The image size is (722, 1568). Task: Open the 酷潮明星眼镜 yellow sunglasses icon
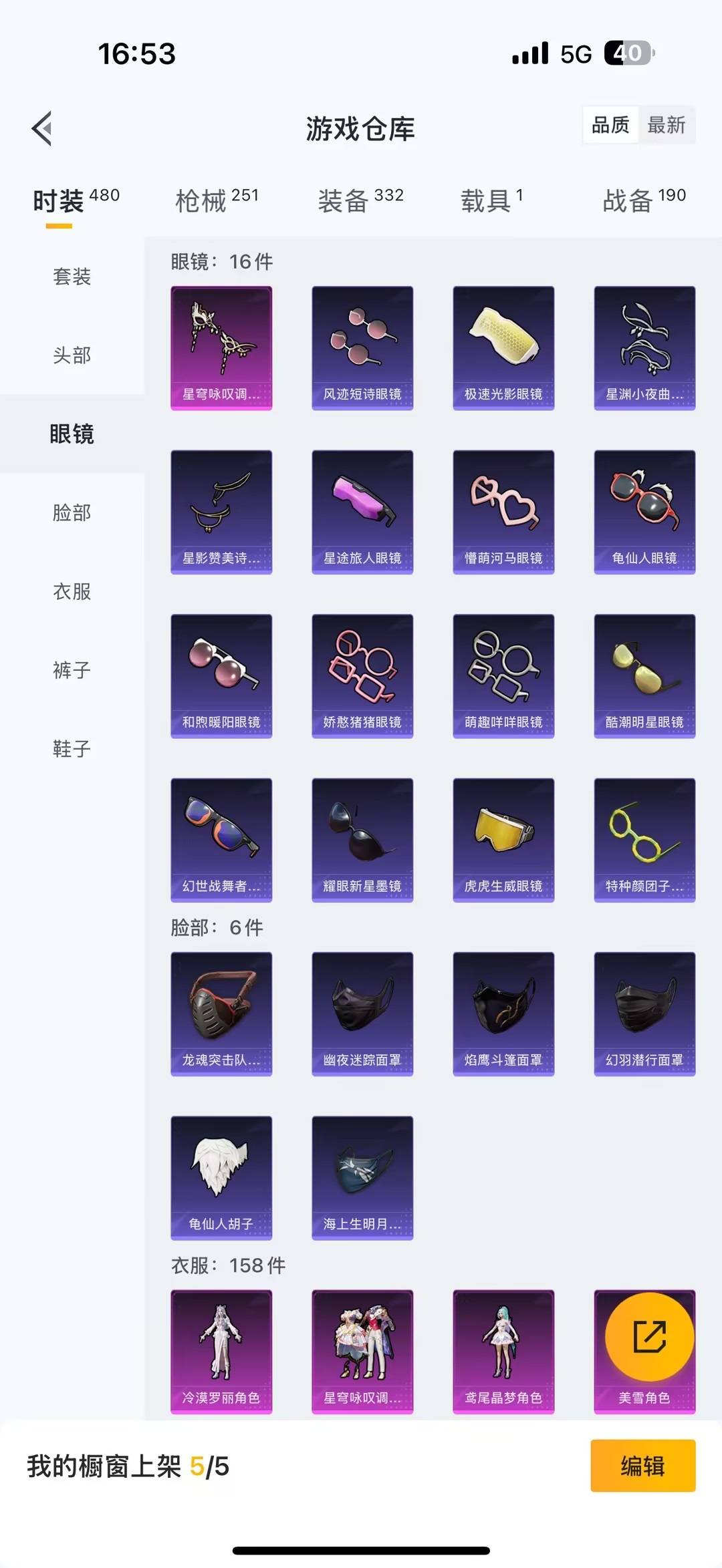click(x=644, y=668)
